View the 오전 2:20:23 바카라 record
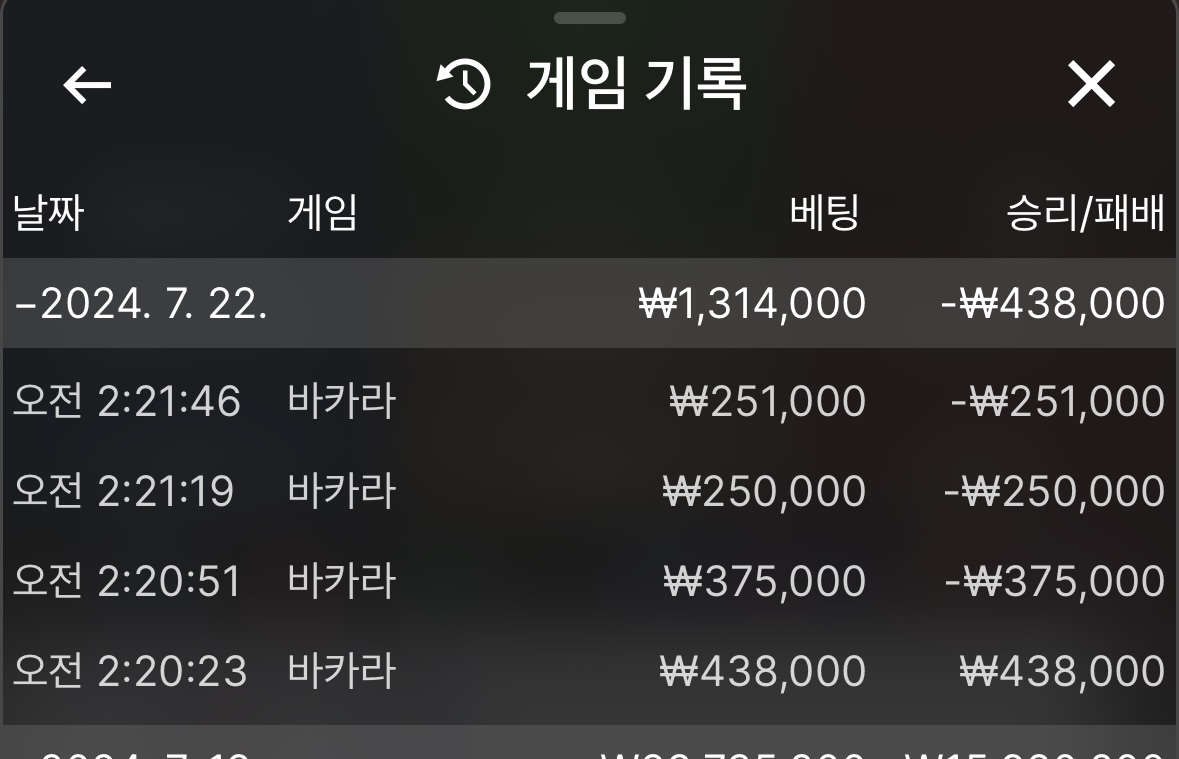Image resolution: width=1179 pixels, height=759 pixels. point(588,670)
